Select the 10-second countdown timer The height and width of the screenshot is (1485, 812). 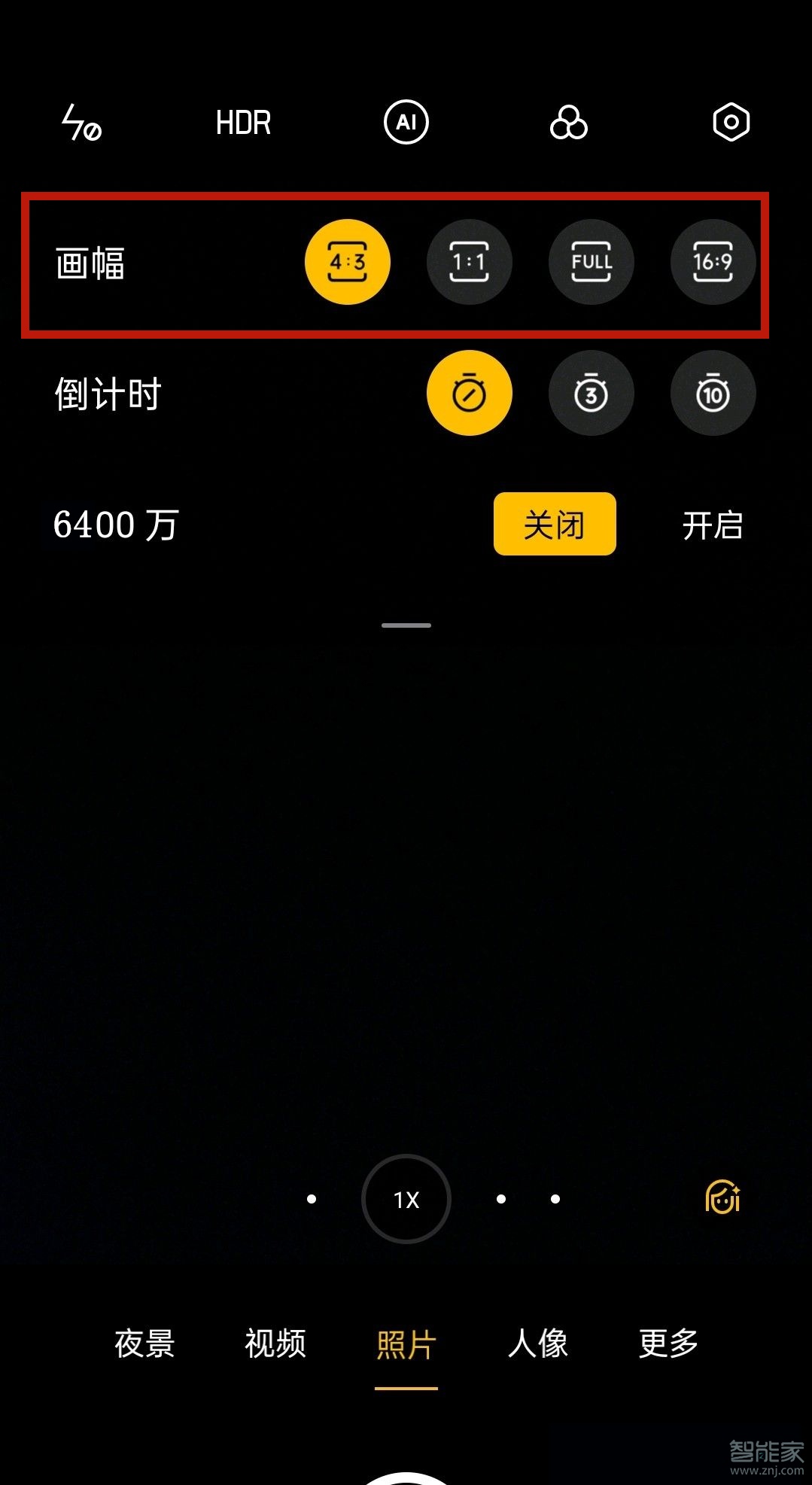(713, 393)
